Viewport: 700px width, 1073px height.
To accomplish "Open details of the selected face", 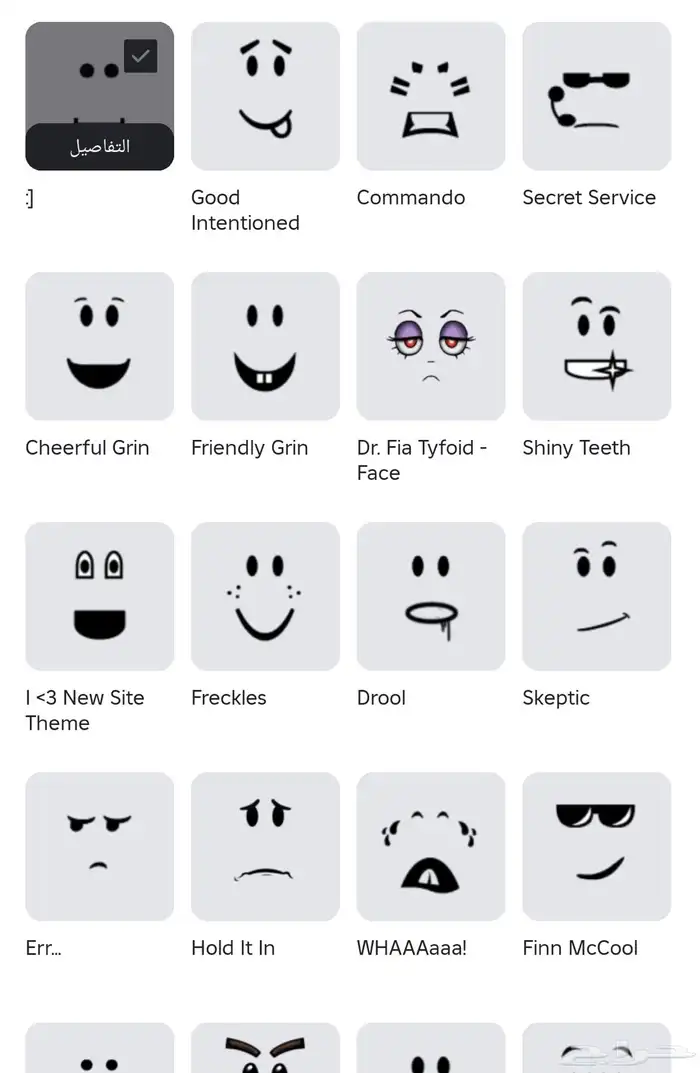I will 99,147.
